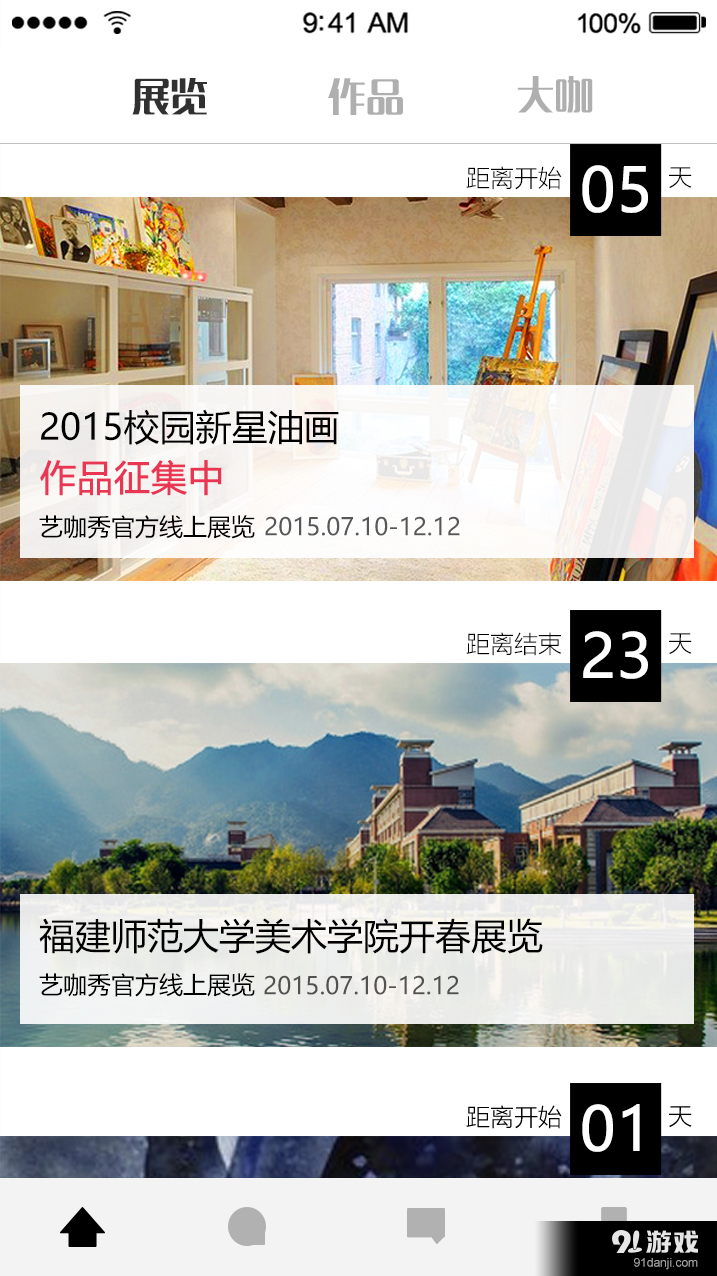Select the 展览 tab

tap(170, 98)
